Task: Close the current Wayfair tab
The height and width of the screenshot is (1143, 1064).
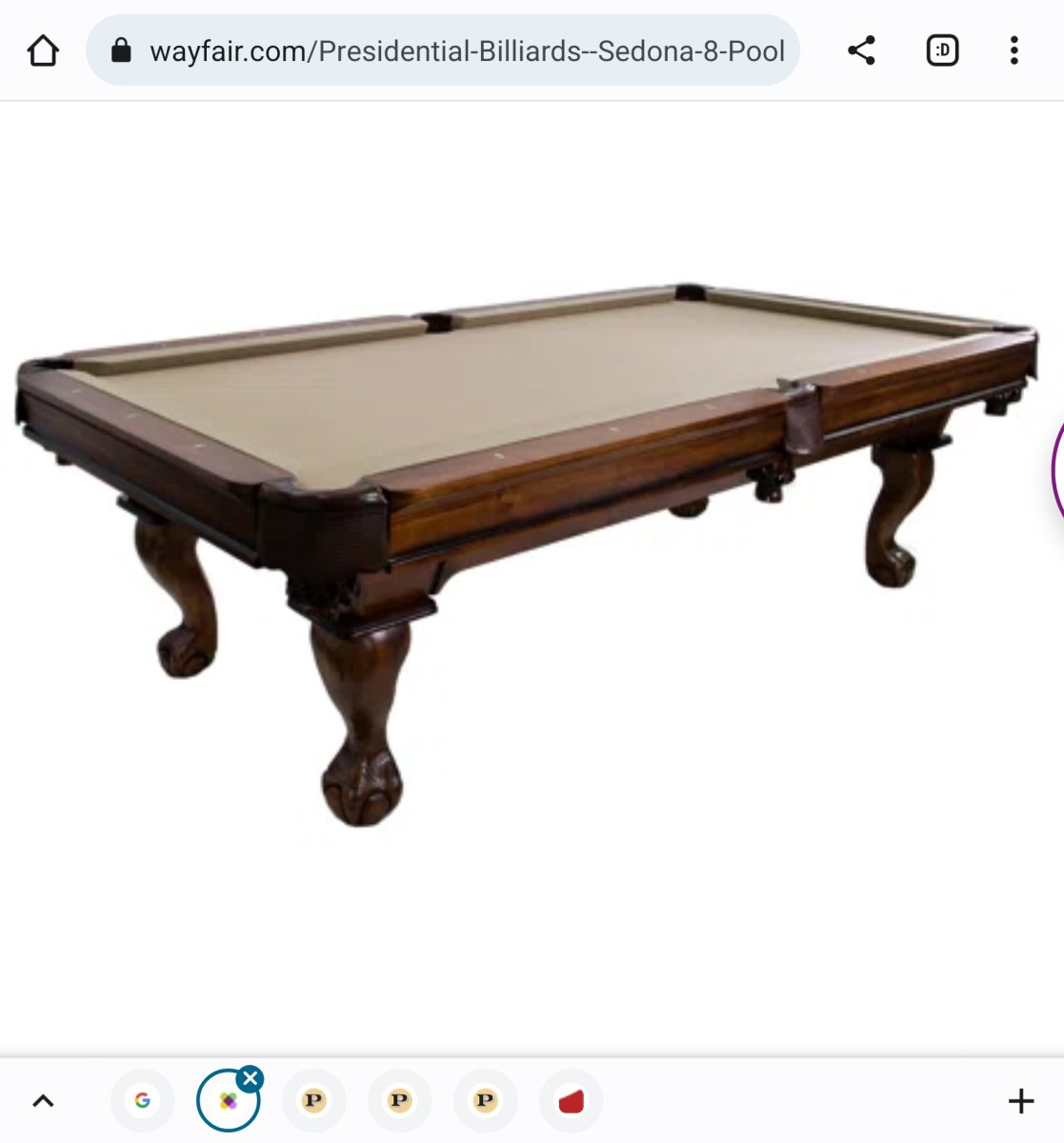Action: coord(251,1078)
